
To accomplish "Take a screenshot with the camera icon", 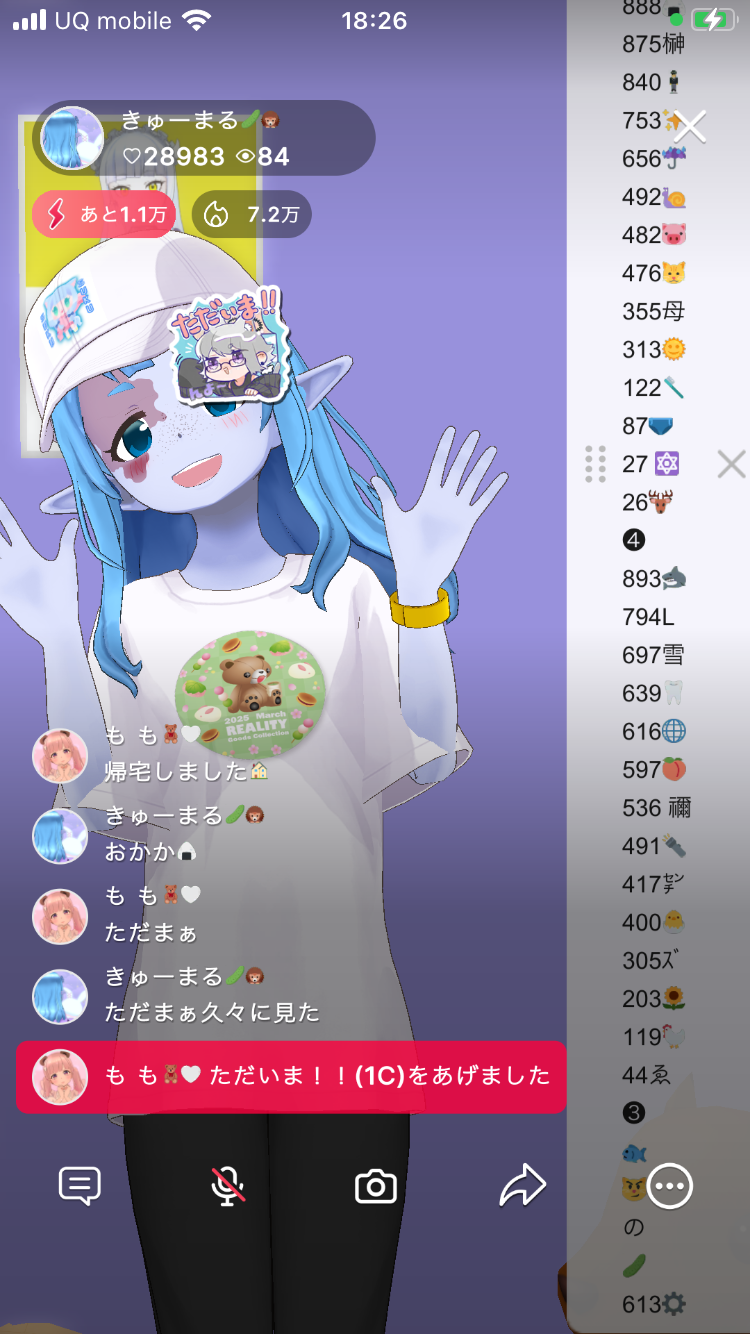I will point(376,1187).
